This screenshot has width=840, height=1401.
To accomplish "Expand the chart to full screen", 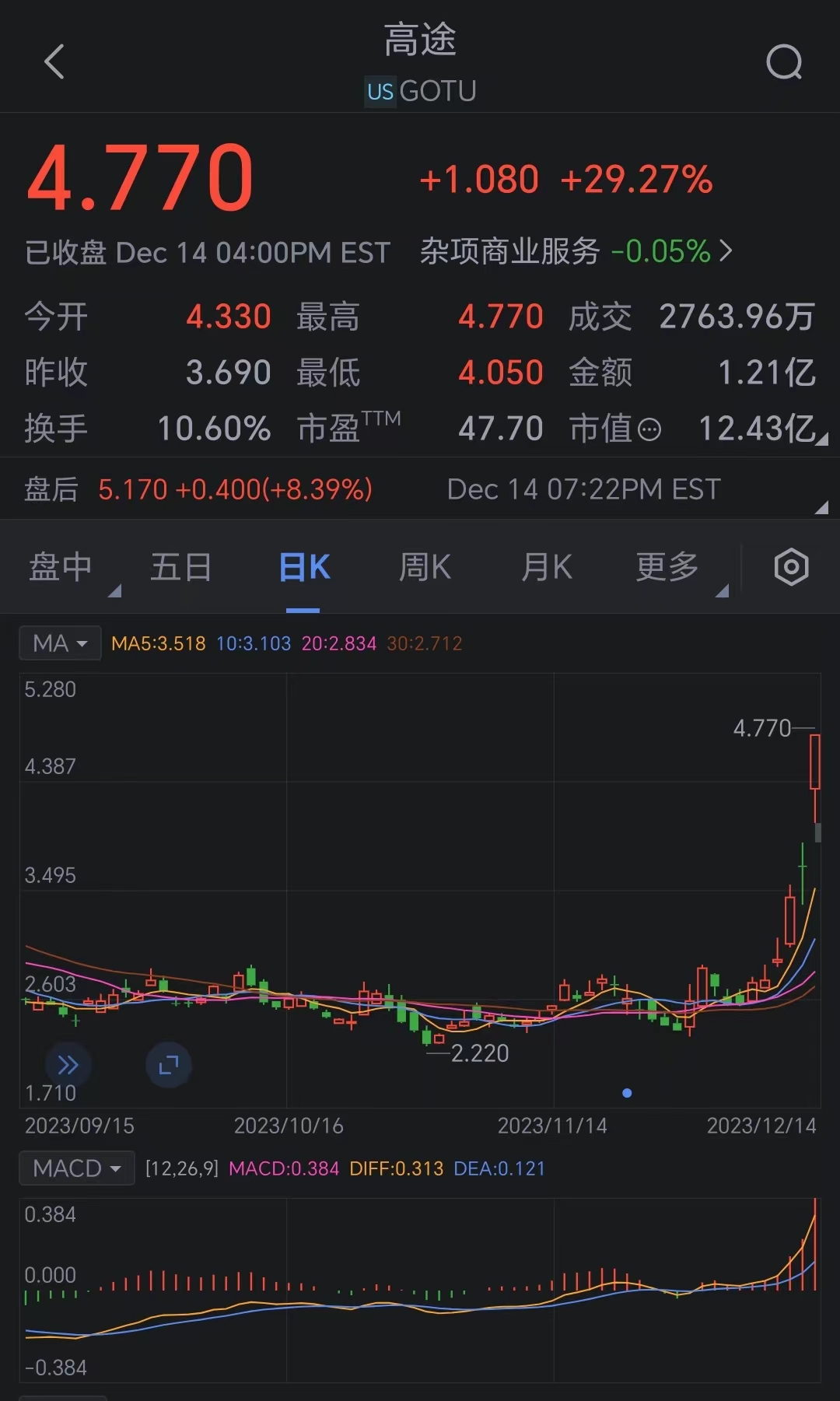I will point(169,1065).
